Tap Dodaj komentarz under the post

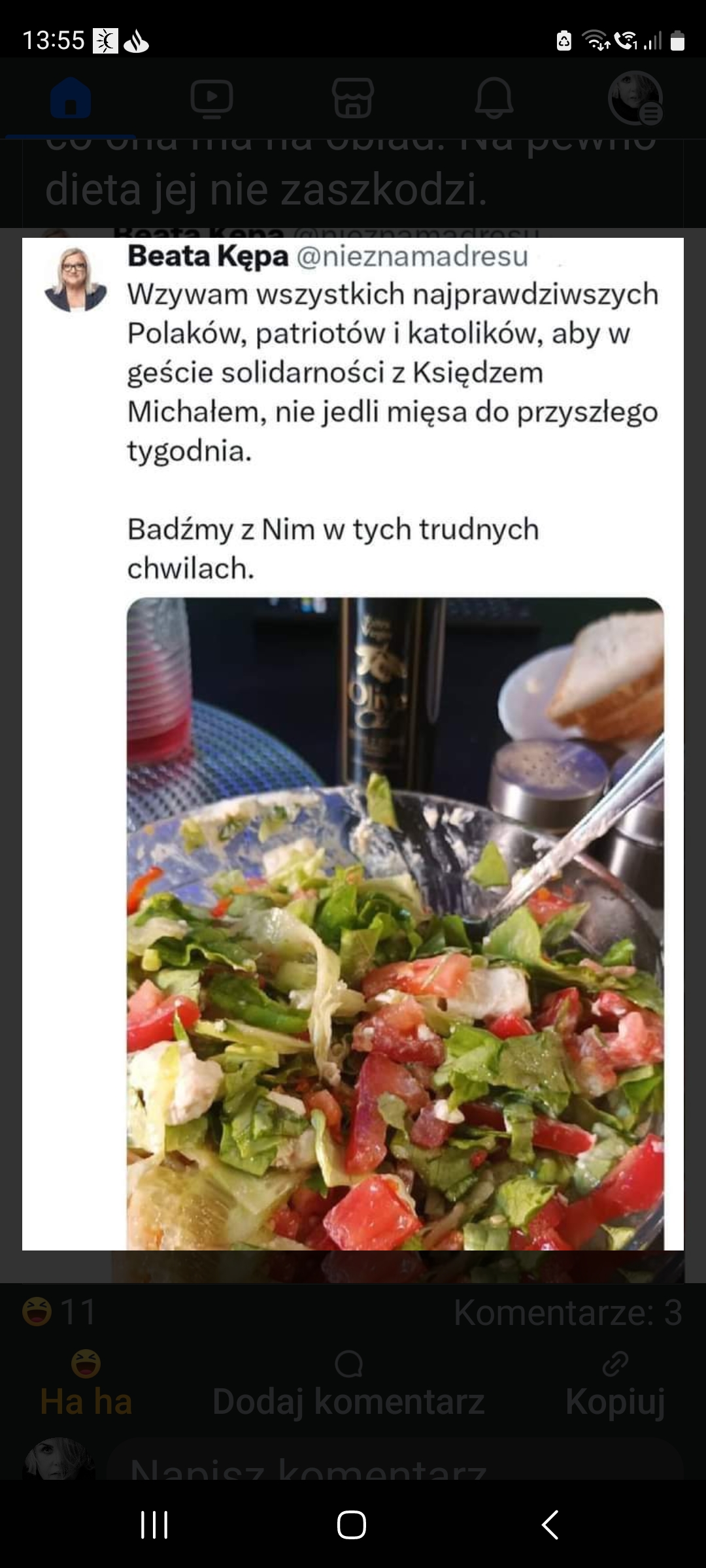pyautogui.click(x=348, y=1385)
